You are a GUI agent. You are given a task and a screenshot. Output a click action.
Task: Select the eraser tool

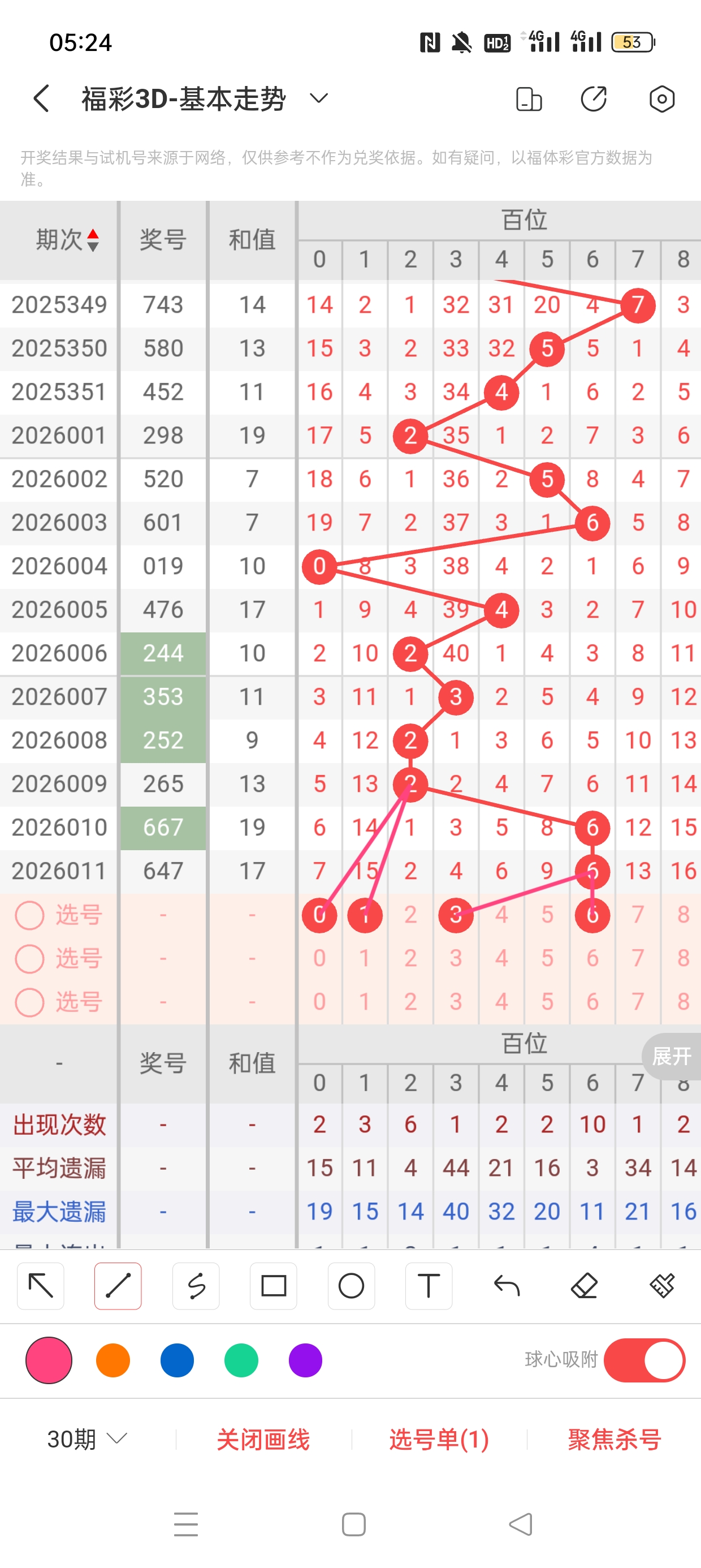click(584, 1286)
